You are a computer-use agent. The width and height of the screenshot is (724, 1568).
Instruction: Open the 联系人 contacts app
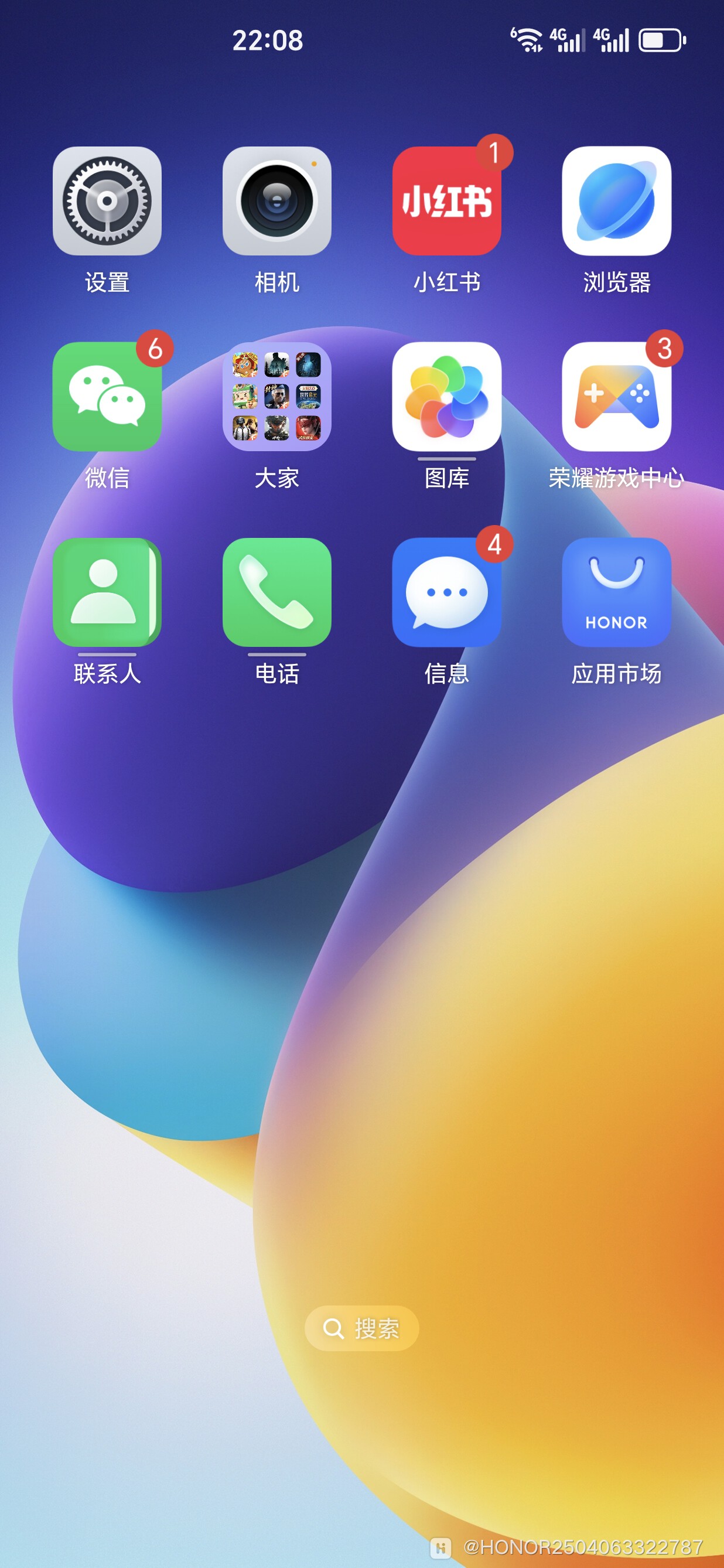pyautogui.click(x=108, y=594)
